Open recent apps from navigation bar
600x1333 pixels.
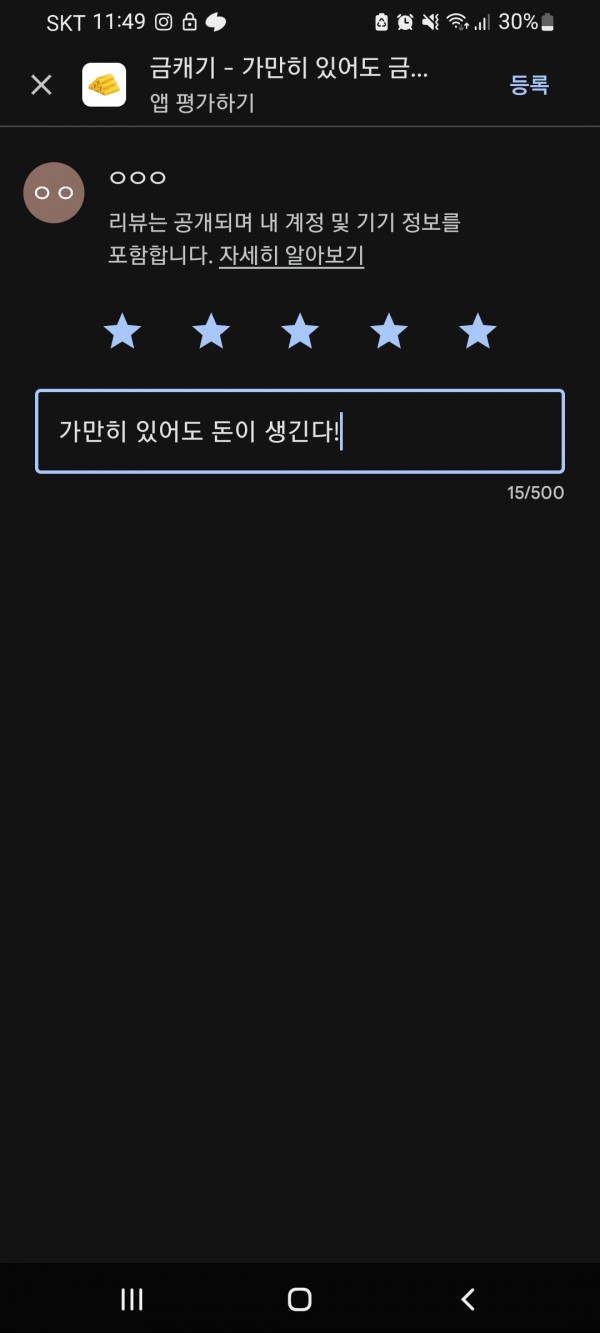(x=132, y=1299)
